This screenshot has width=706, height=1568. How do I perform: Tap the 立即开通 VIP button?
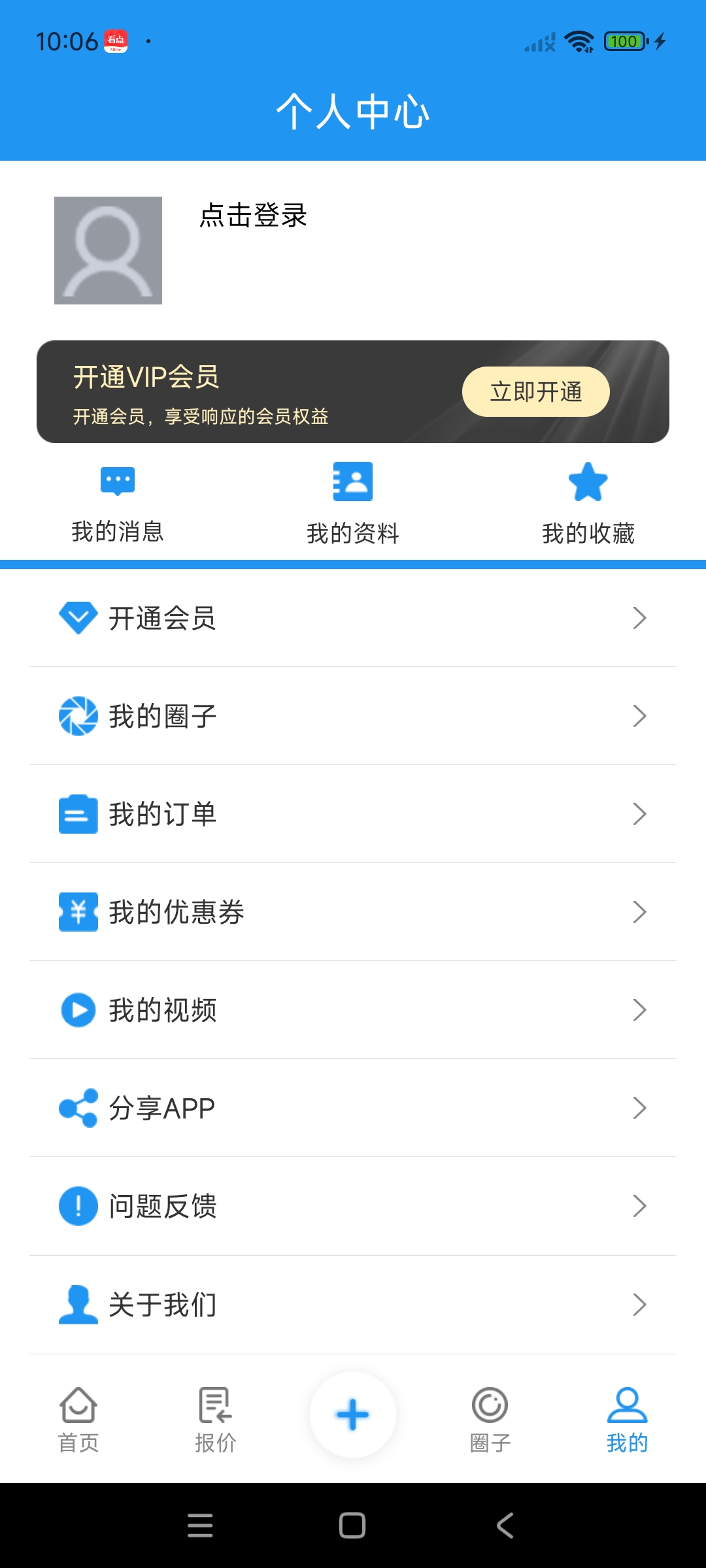point(535,391)
